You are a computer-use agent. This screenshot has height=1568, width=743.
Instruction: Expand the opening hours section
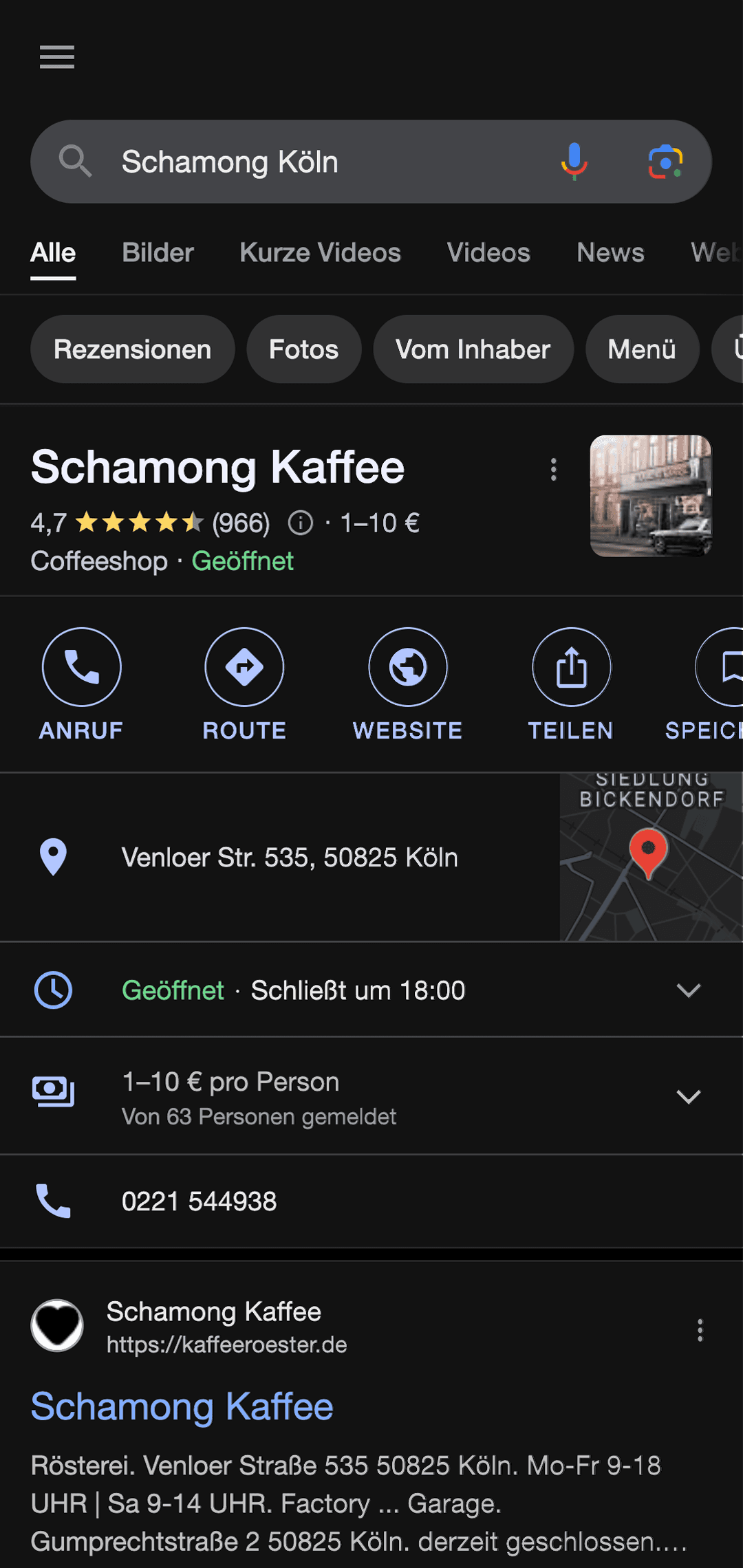tap(689, 990)
